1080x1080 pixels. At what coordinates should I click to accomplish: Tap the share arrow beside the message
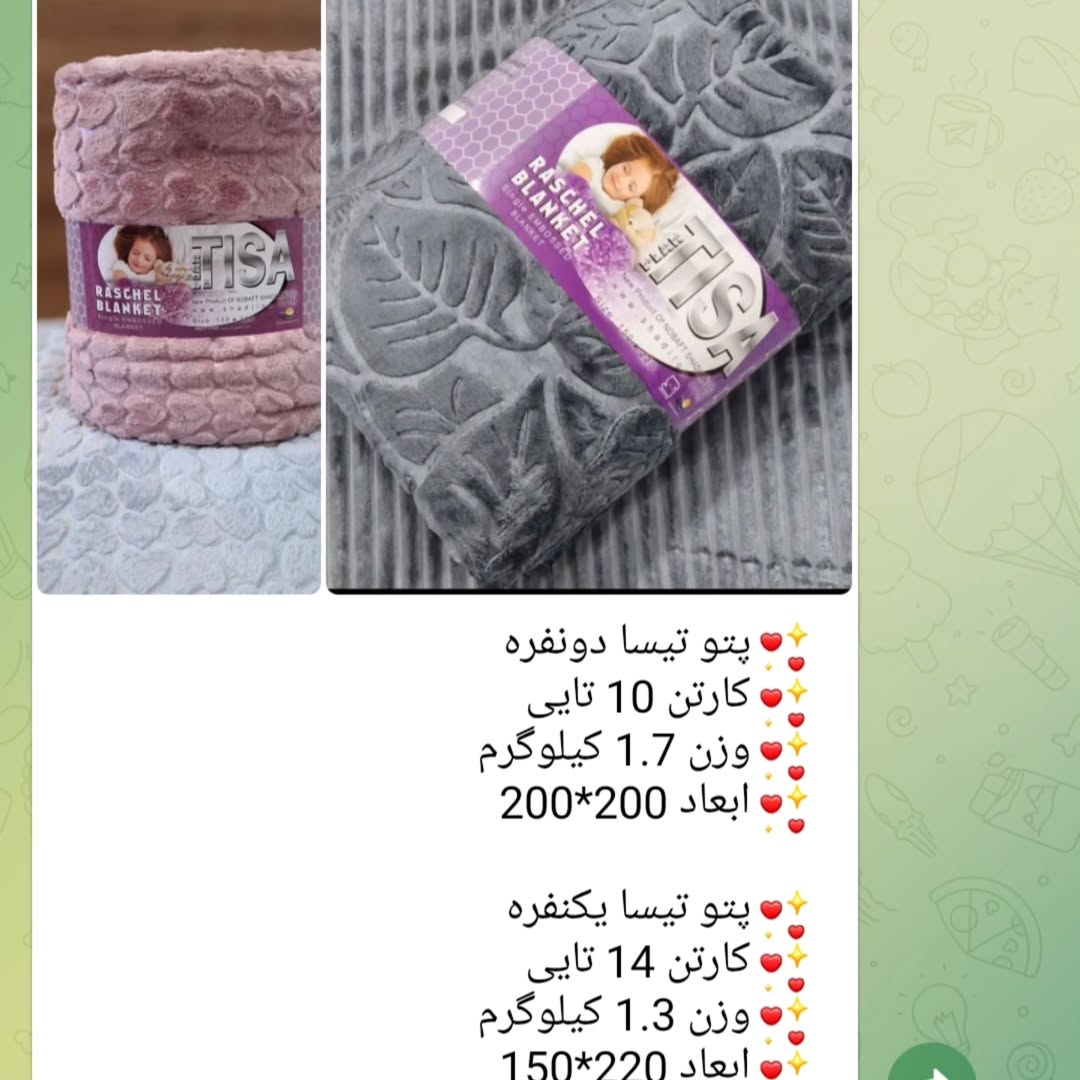[x=932, y=1066]
